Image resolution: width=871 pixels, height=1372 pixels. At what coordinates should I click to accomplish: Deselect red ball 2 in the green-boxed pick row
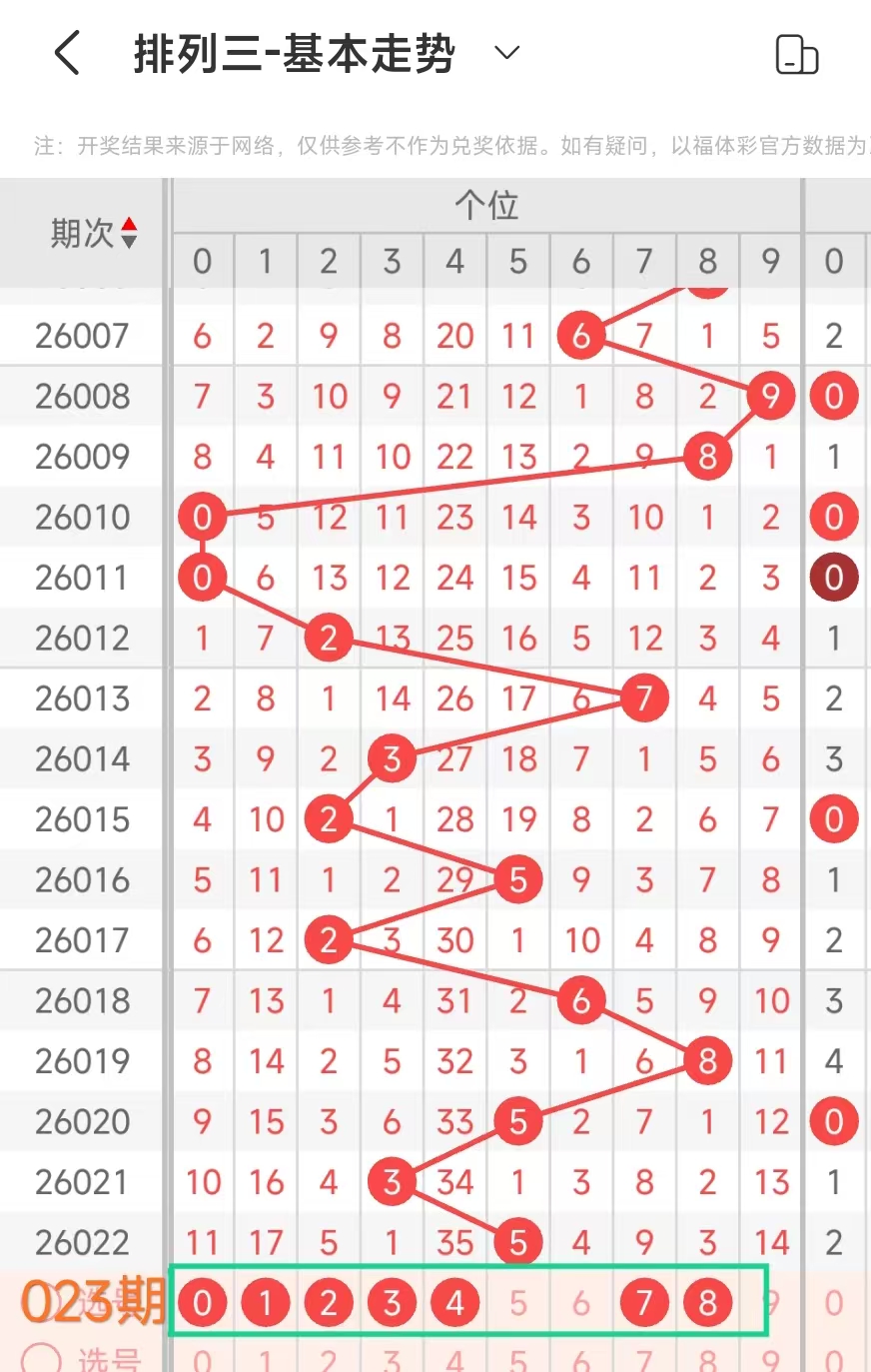point(329,1303)
